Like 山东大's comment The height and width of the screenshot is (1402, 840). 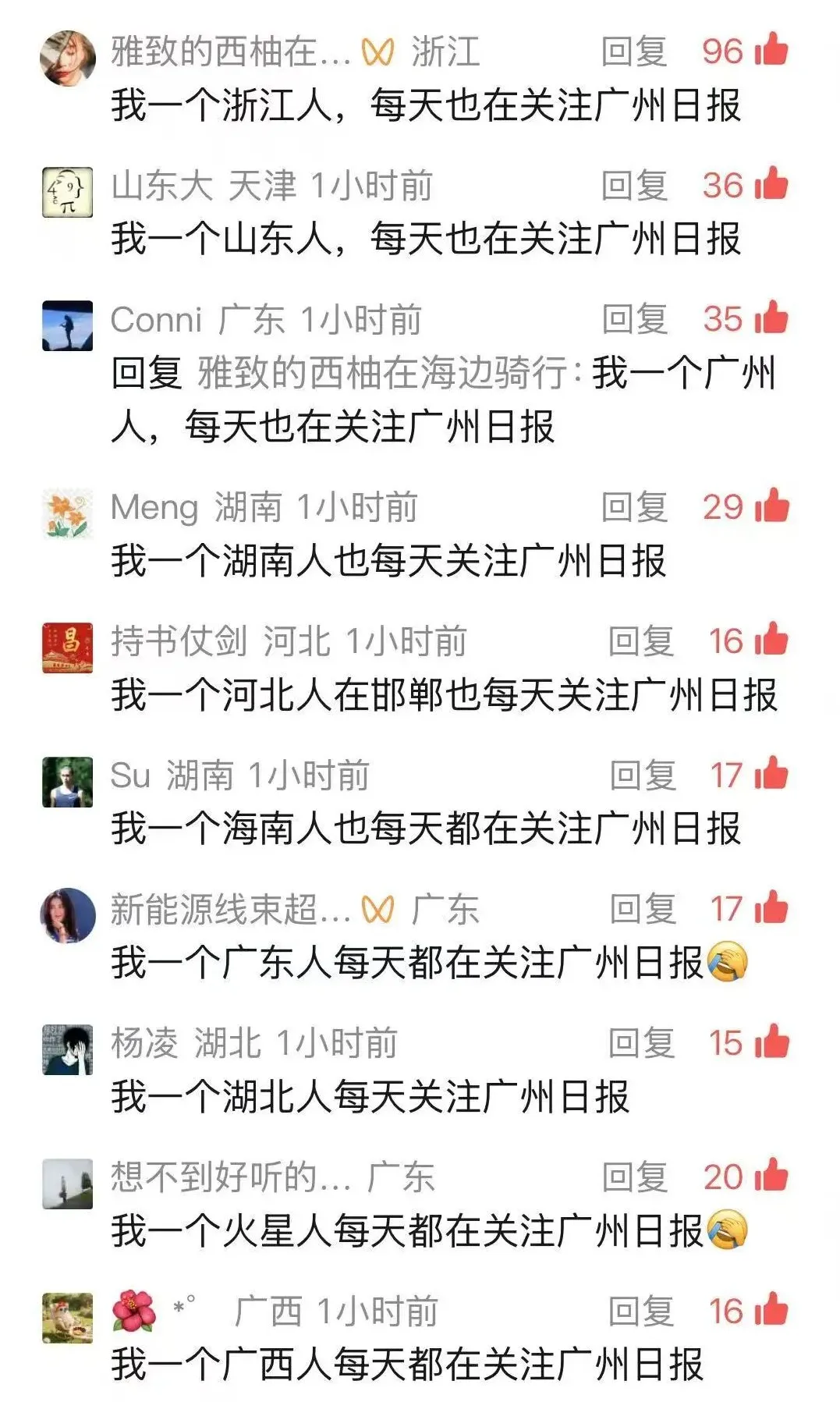pyautogui.click(x=771, y=186)
